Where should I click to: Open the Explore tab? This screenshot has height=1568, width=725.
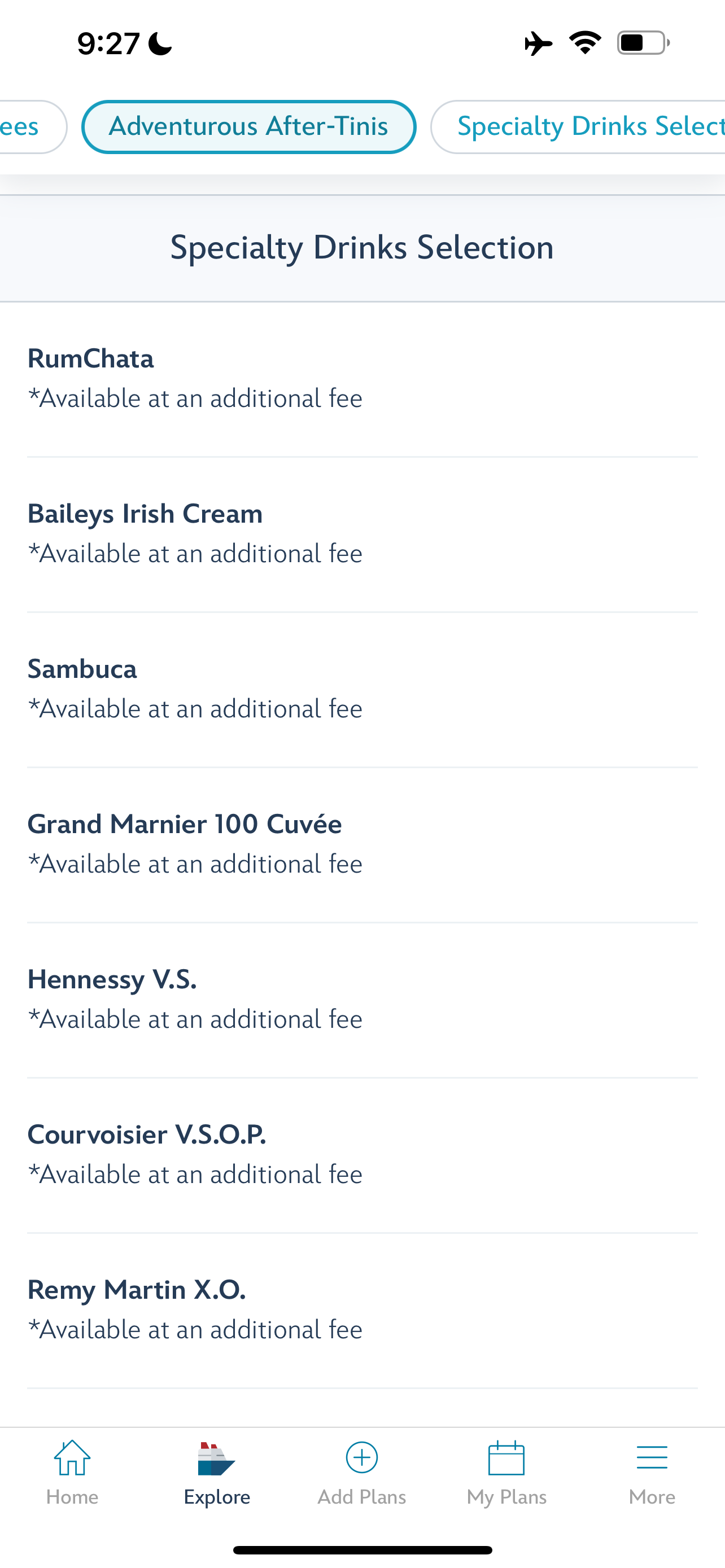click(217, 1473)
